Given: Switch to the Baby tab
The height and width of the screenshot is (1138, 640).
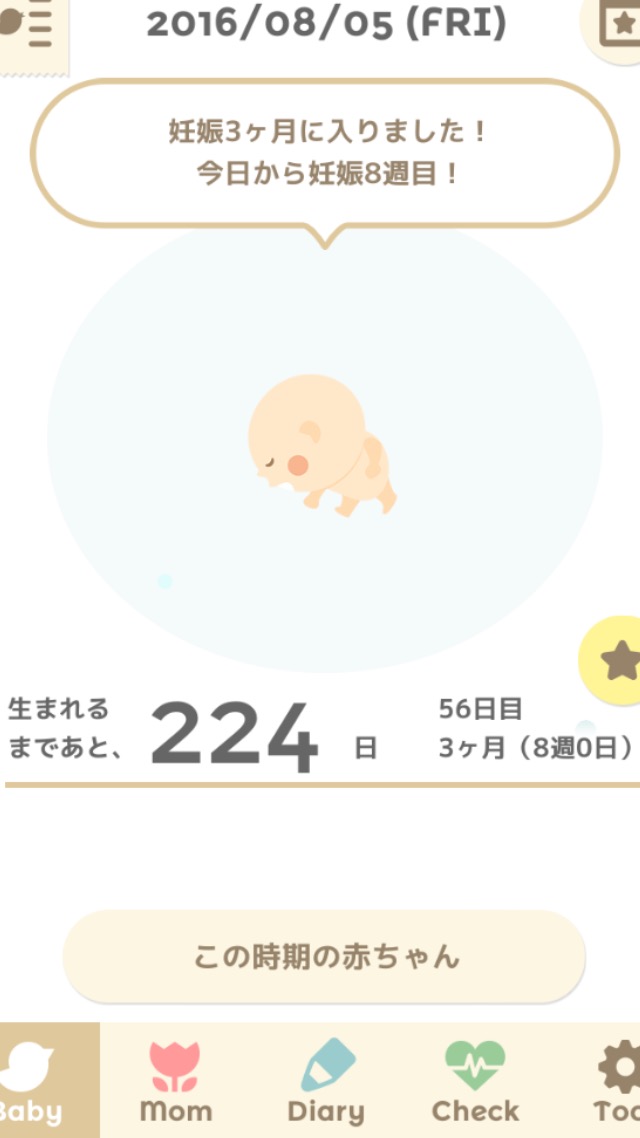Looking at the screenshot, I should 40,1080.
